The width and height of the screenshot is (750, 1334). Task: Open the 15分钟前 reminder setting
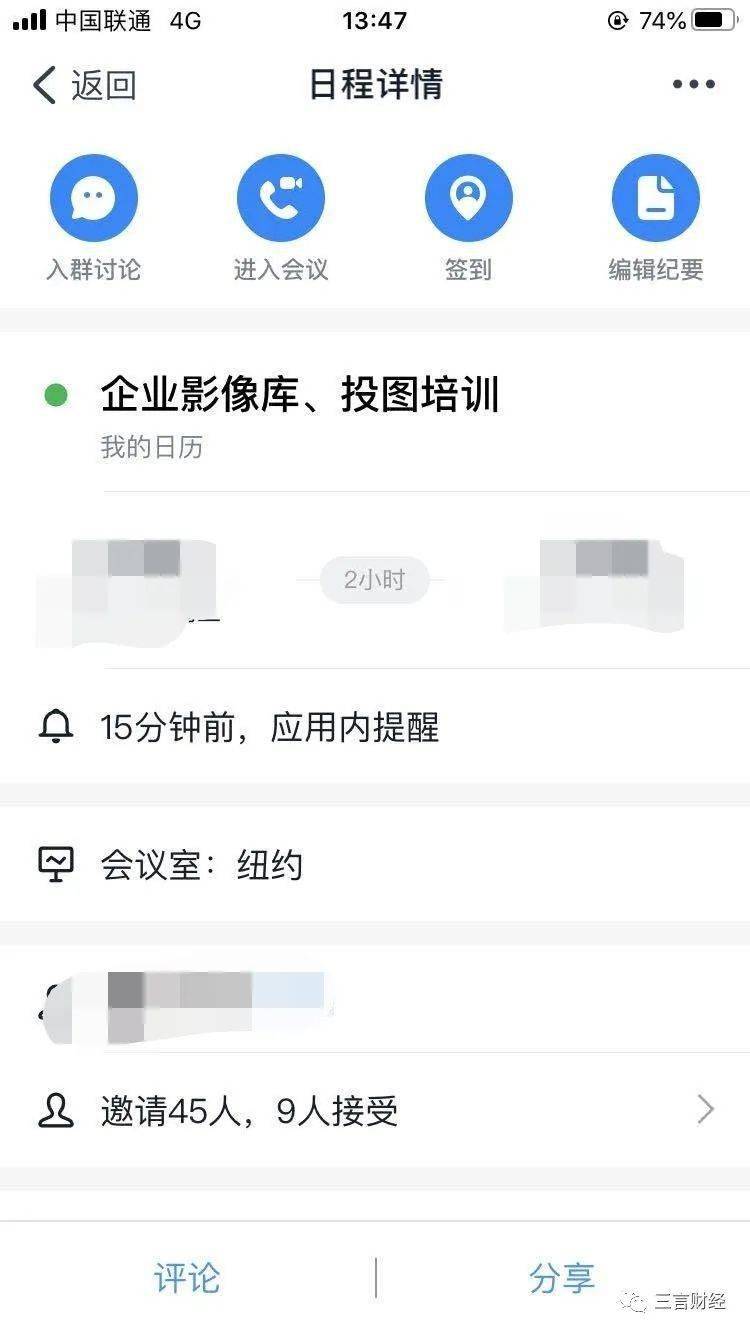pos(270,727)
